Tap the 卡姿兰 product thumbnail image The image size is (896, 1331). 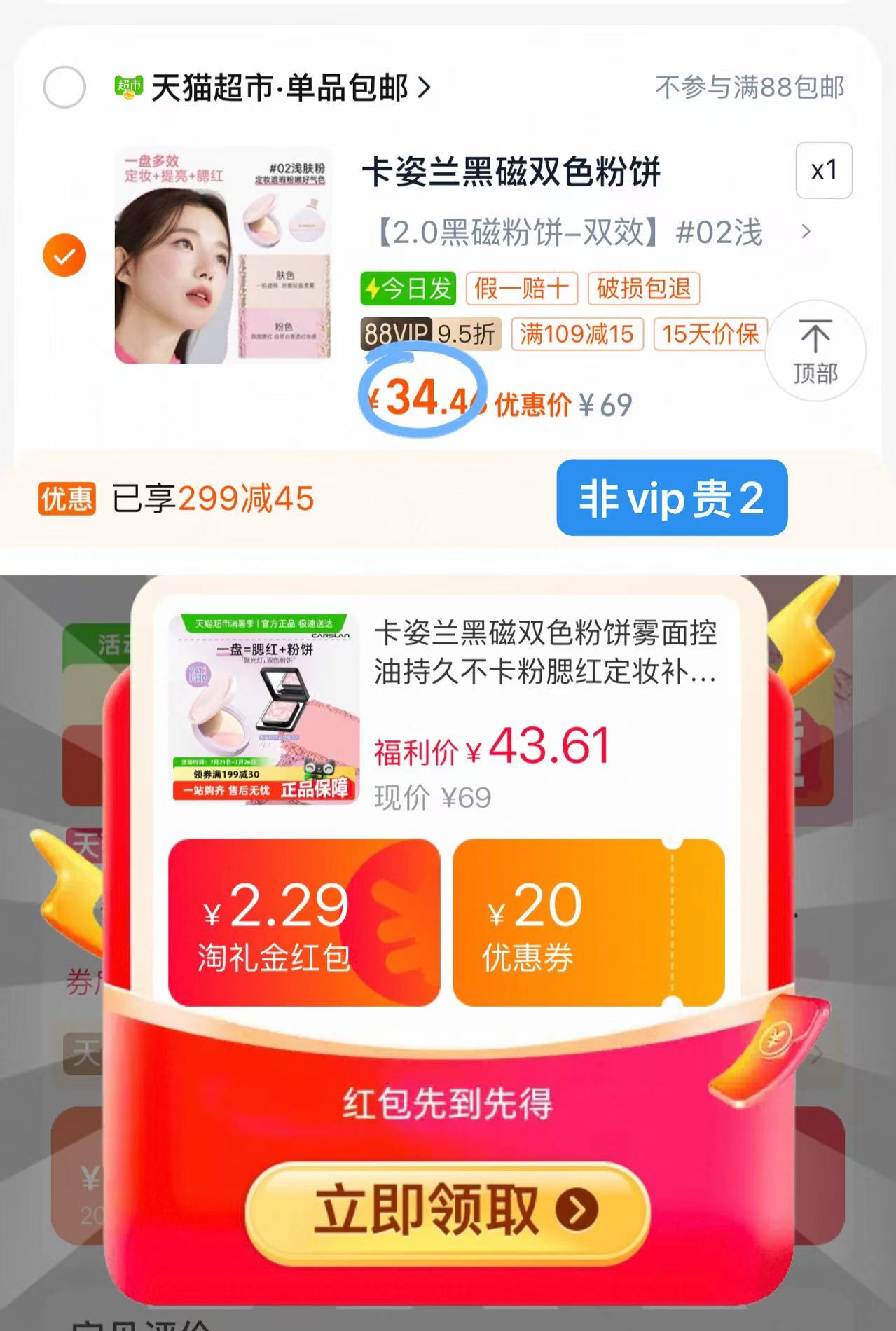click(x=224, y=252)
